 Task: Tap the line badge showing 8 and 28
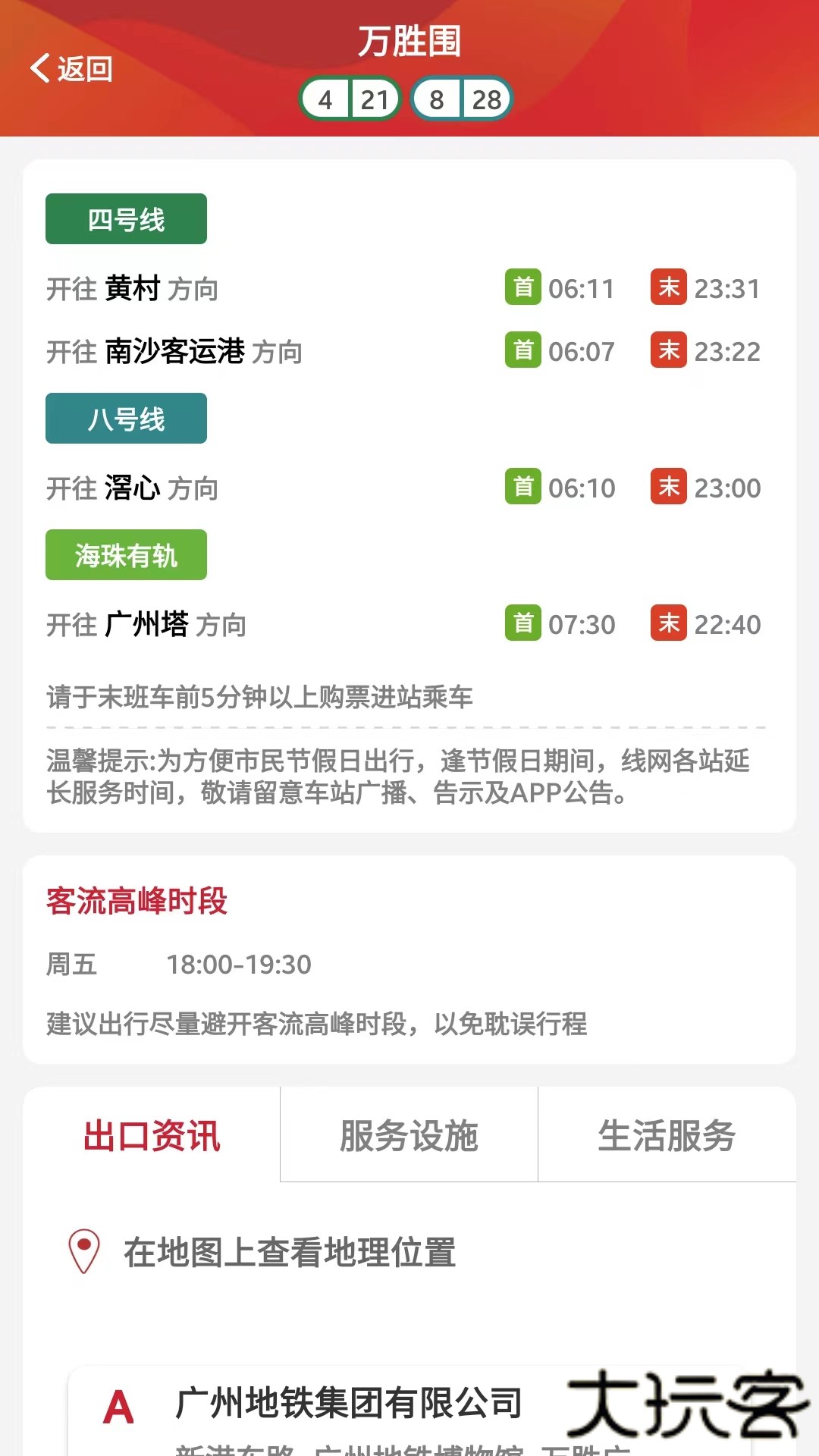pos(463,99)
